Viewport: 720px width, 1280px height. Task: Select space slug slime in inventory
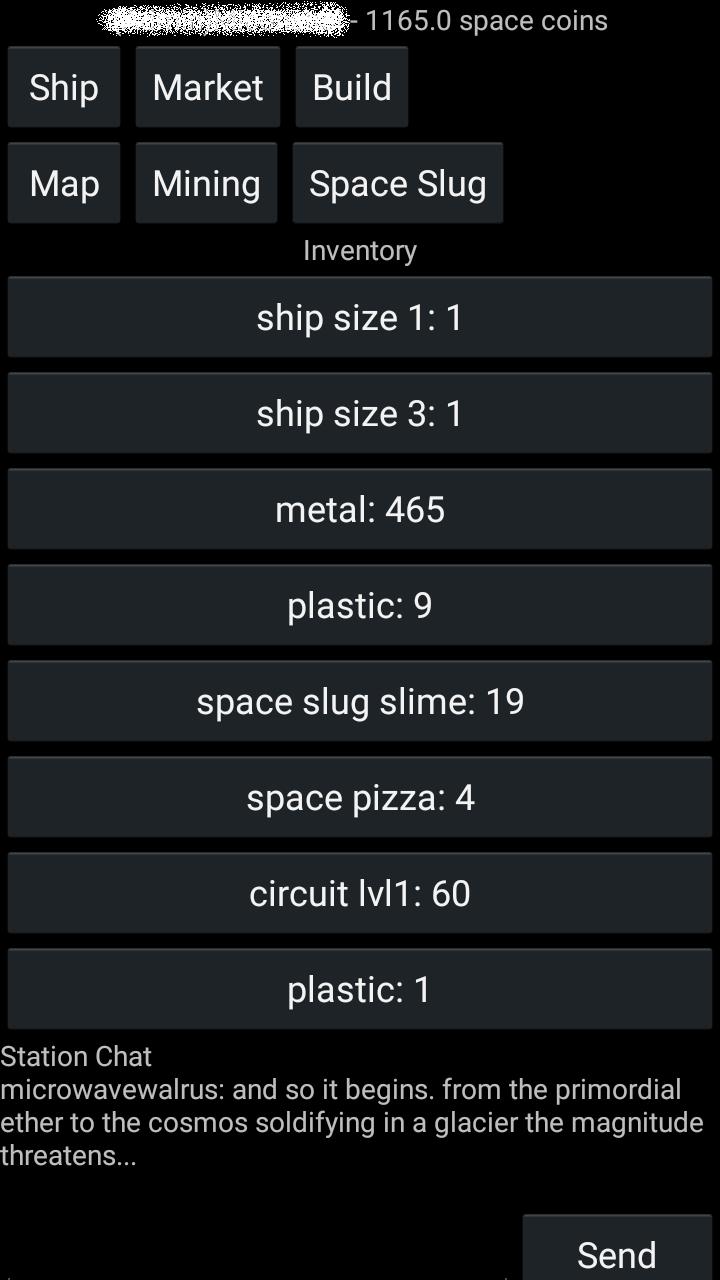pos(360,701)
